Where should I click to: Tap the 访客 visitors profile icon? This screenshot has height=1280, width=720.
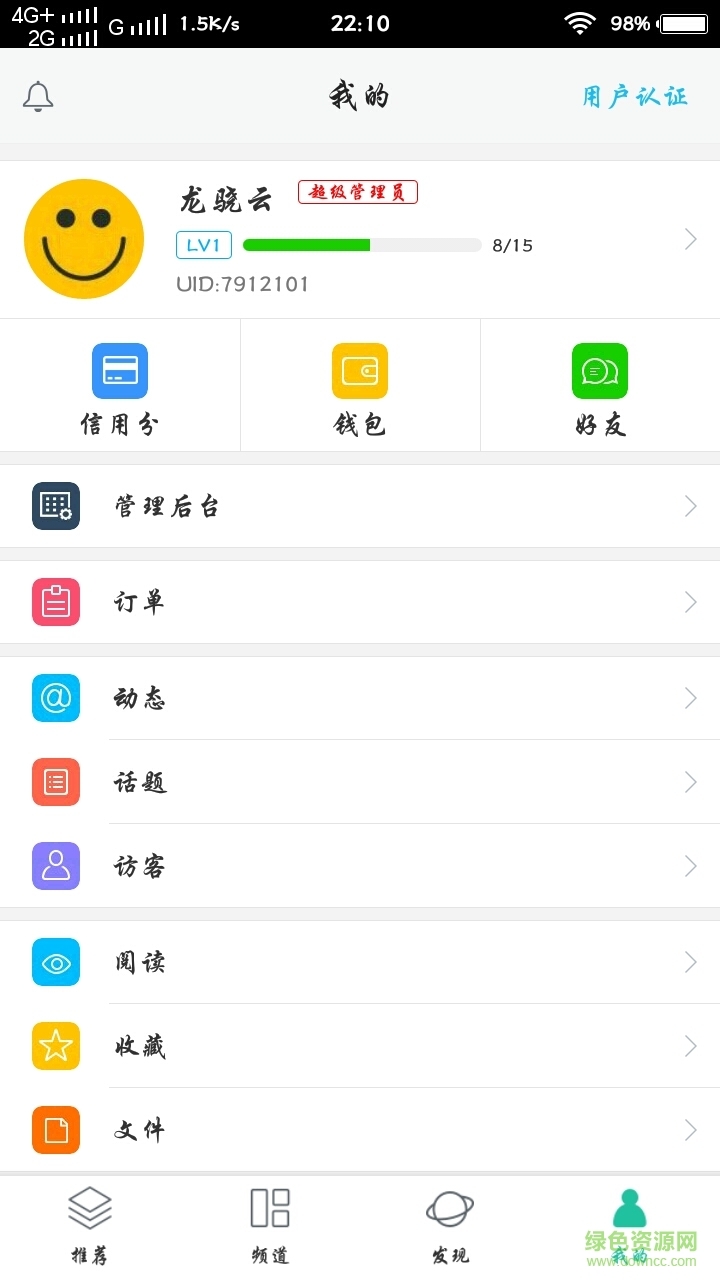coord(55,866)
